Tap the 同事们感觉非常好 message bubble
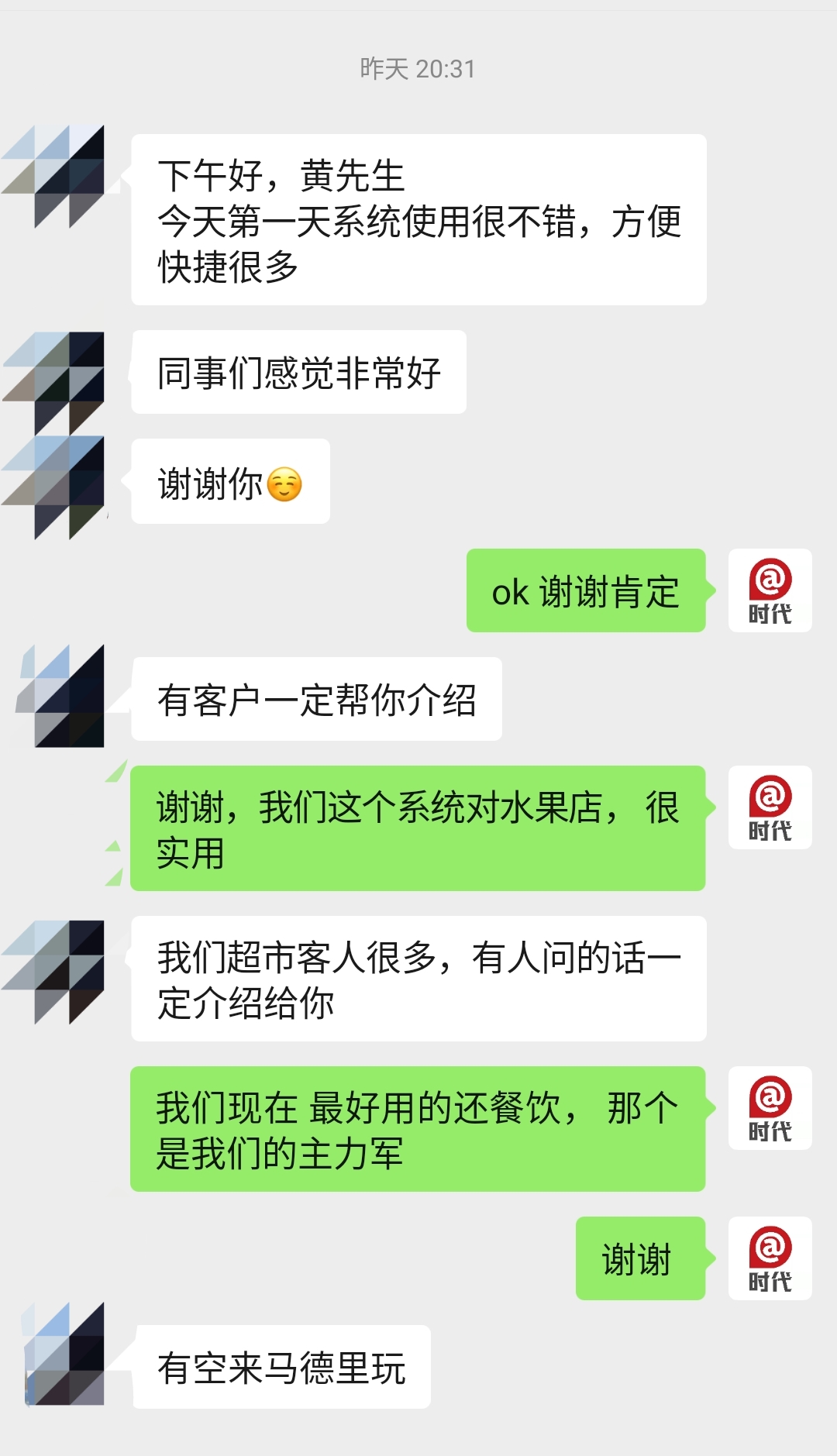 (298, 372)
